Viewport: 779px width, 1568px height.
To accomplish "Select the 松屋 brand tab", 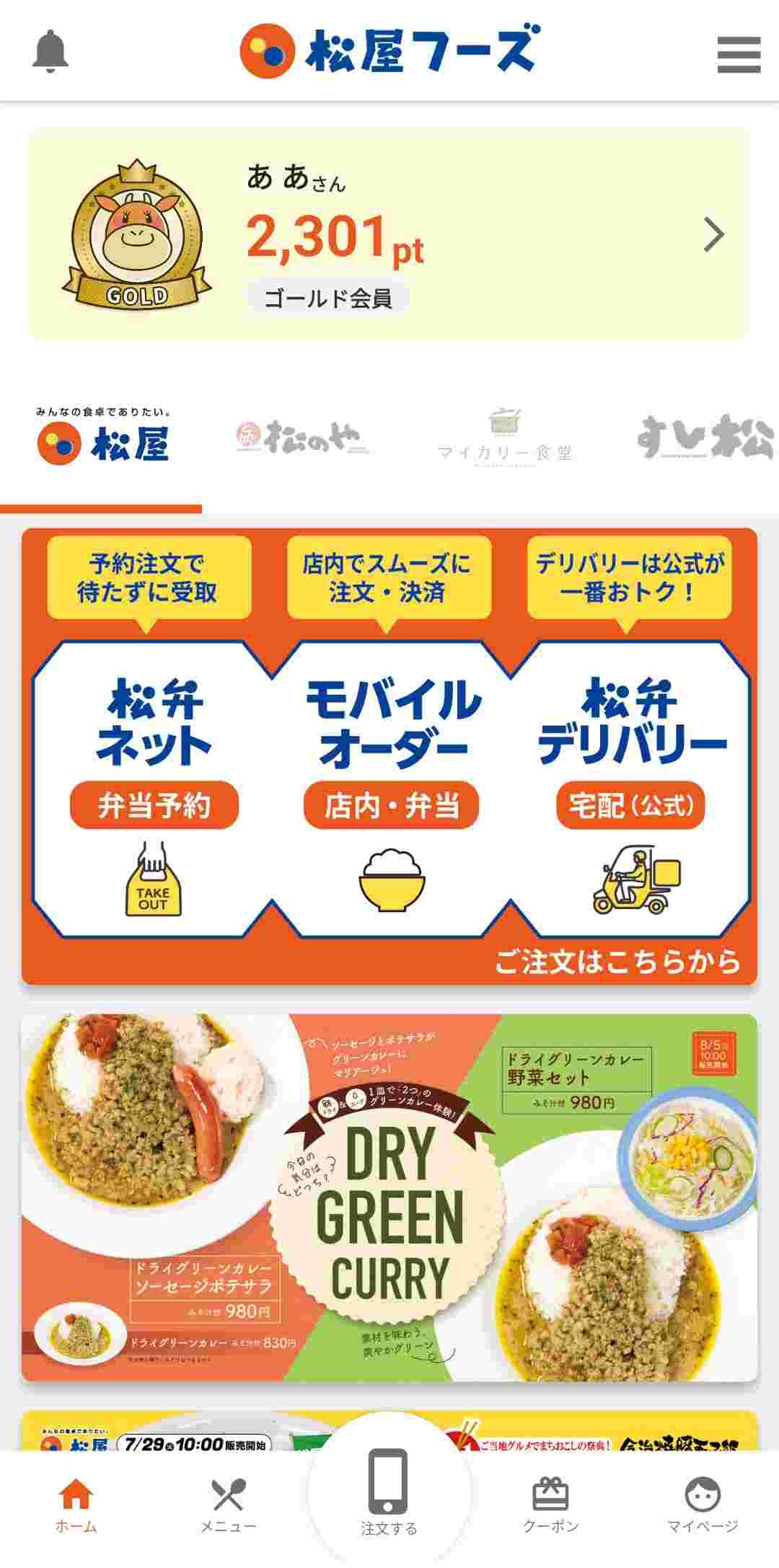I will click(x=102, y=438).
